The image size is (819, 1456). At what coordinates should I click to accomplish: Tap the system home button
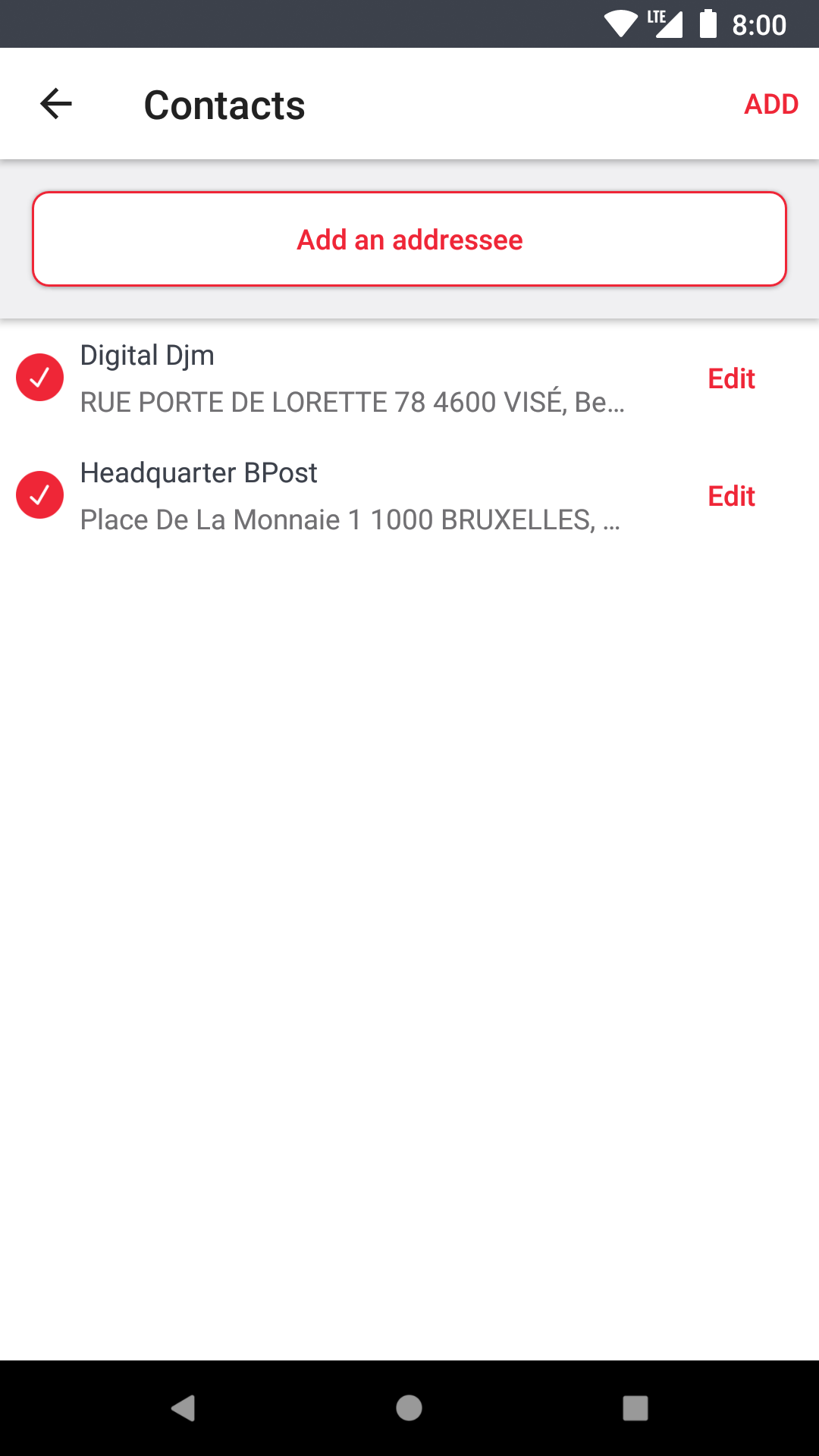409,1408
